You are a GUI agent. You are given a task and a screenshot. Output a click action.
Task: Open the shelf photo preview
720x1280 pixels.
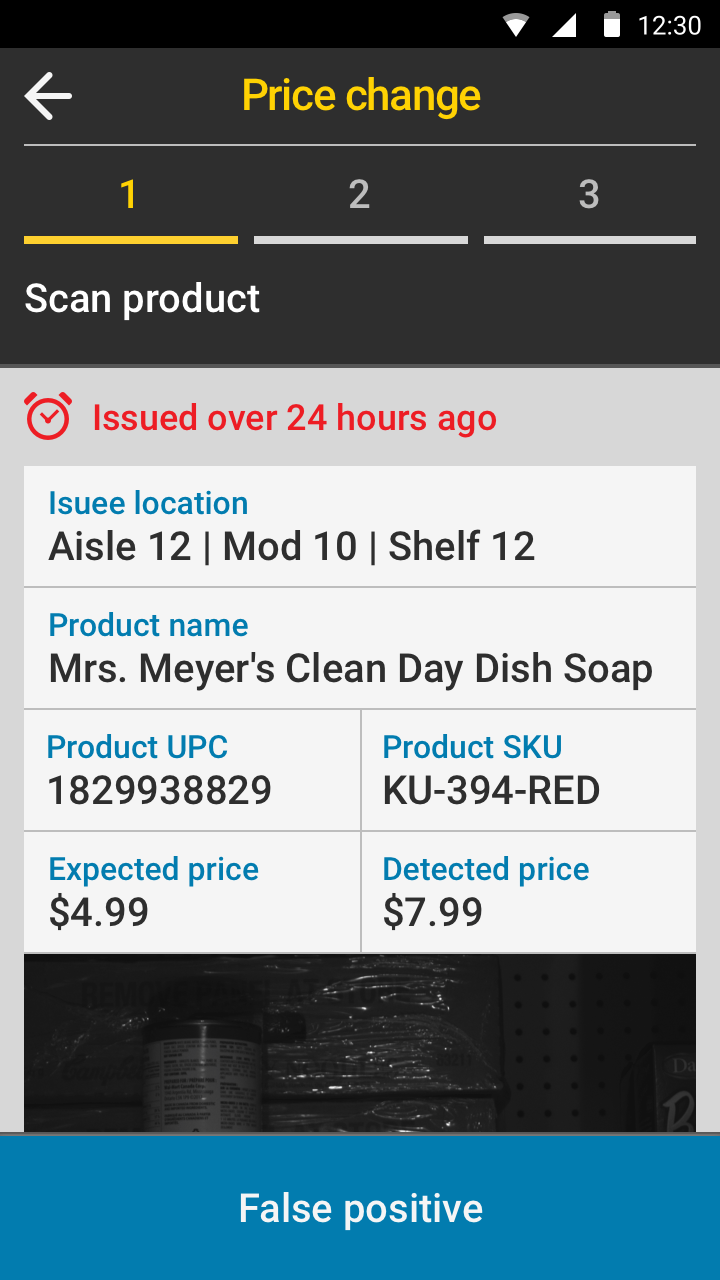pyautogui.click(x=360, y=1043)
